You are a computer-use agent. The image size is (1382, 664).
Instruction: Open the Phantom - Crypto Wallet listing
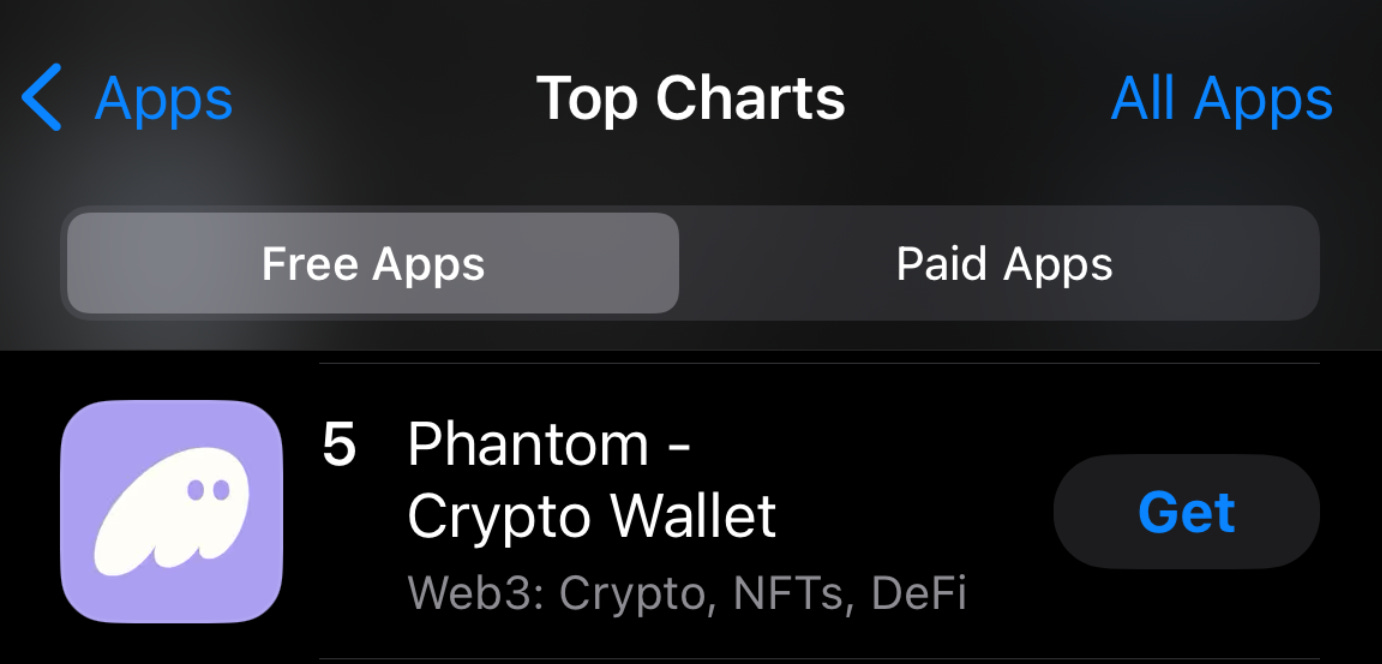pyautogui.click(x=592, y=480)
